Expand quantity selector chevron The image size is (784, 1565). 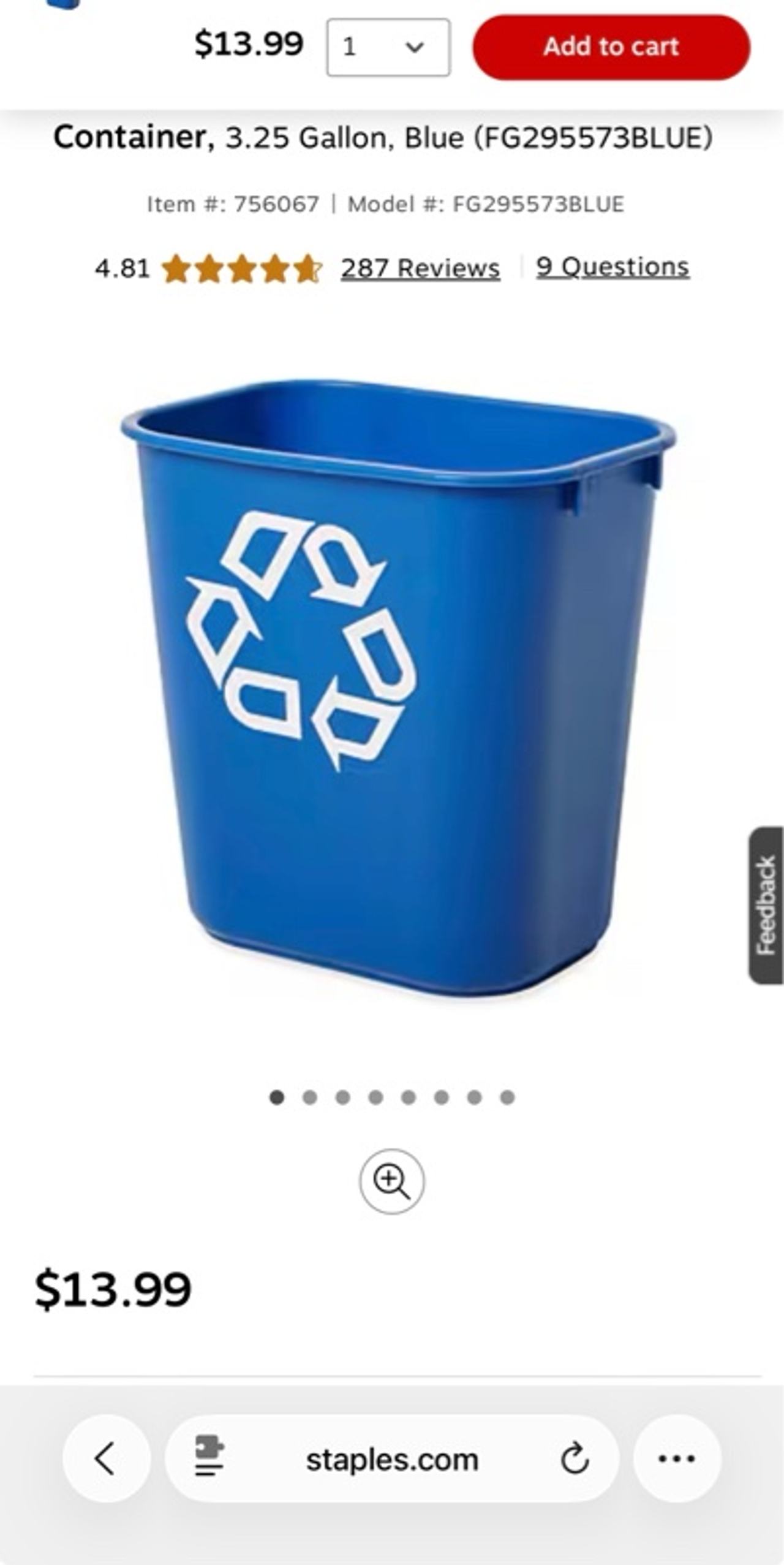pyautogui.click(x=414, y=47)
